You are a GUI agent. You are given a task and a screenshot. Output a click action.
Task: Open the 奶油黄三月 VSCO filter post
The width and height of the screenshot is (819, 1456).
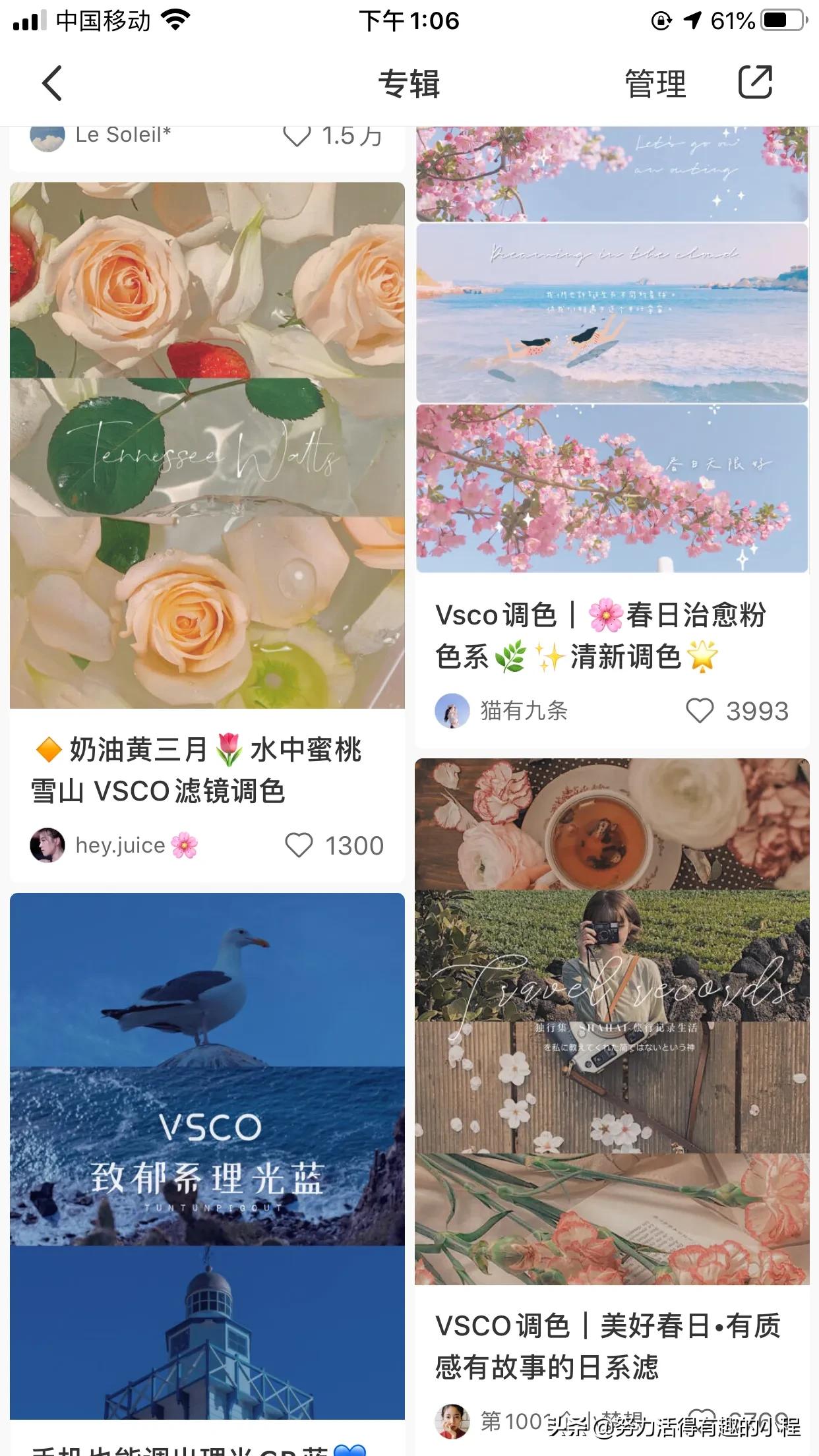pos(207,445)
